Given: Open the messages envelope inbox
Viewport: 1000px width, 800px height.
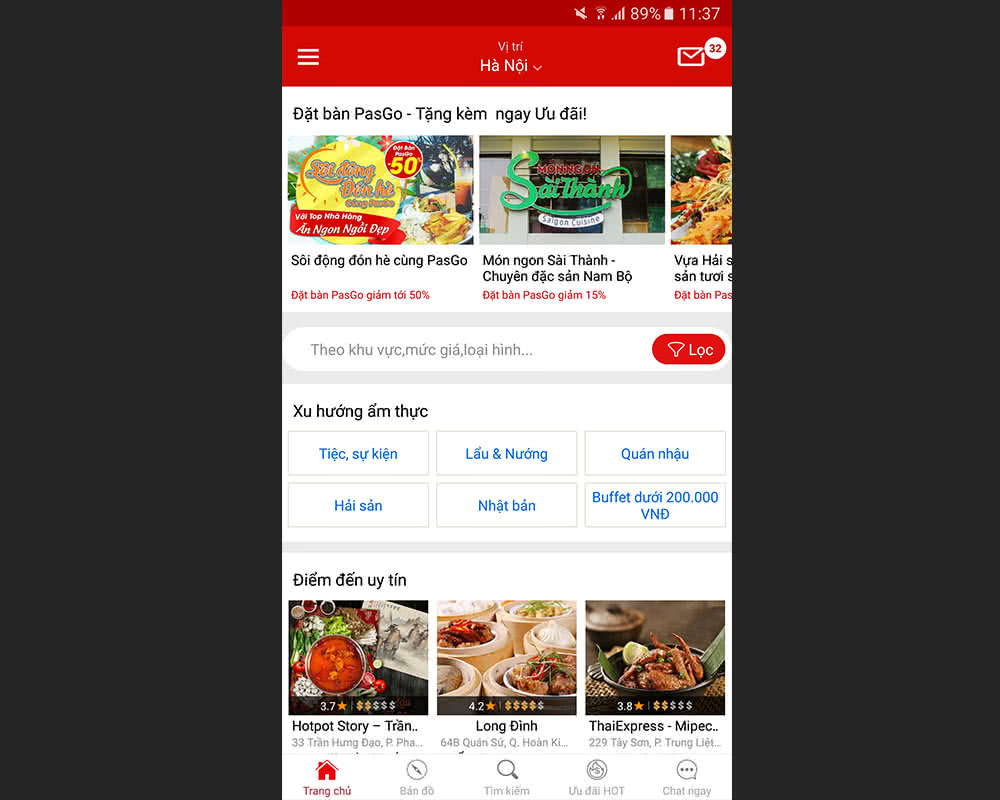Looking at the screenshot, I should (x=691, y=57).
